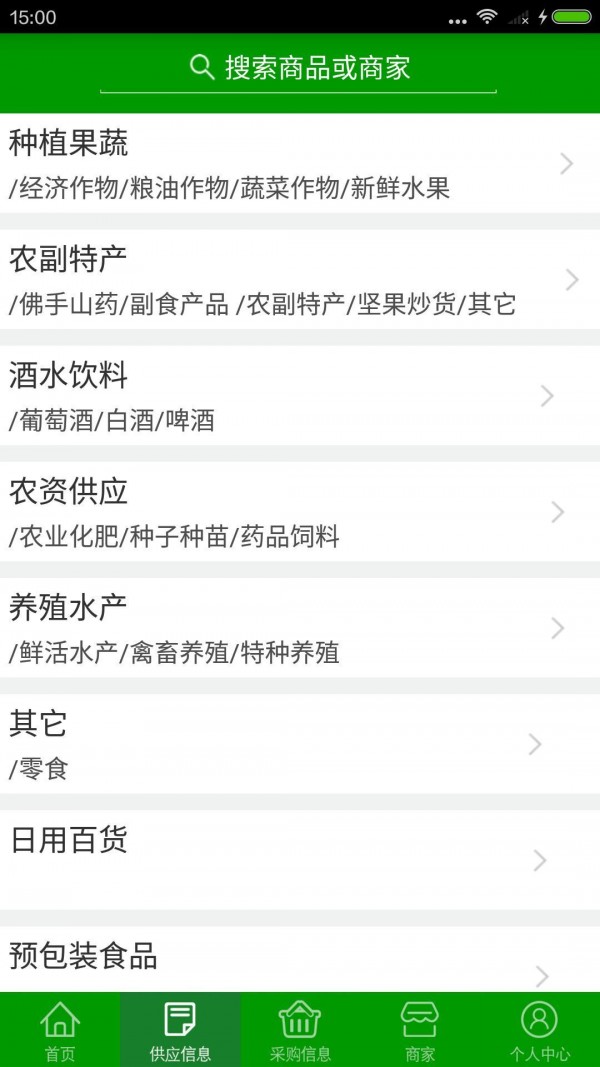
Task: Go to the 采购信息 tab
Action: coord(300,1030)
